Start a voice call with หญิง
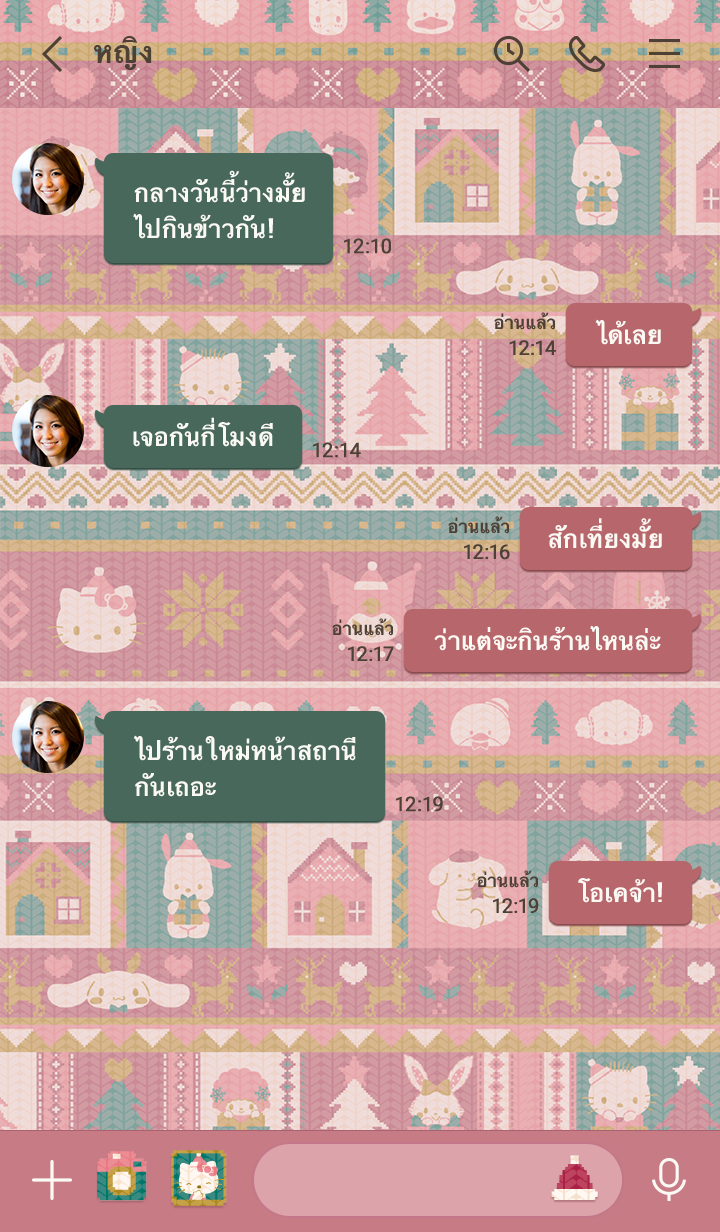The image size is (720, 1232). click(587, 54)
